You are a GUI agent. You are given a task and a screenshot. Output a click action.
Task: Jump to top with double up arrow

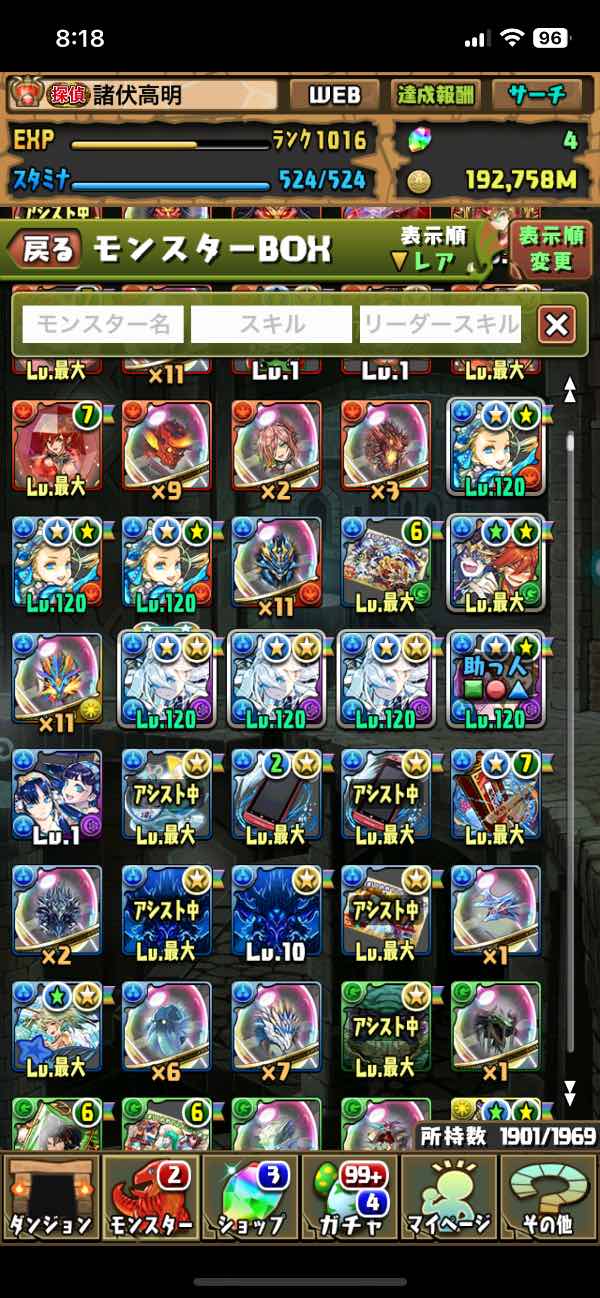[570, 389]
